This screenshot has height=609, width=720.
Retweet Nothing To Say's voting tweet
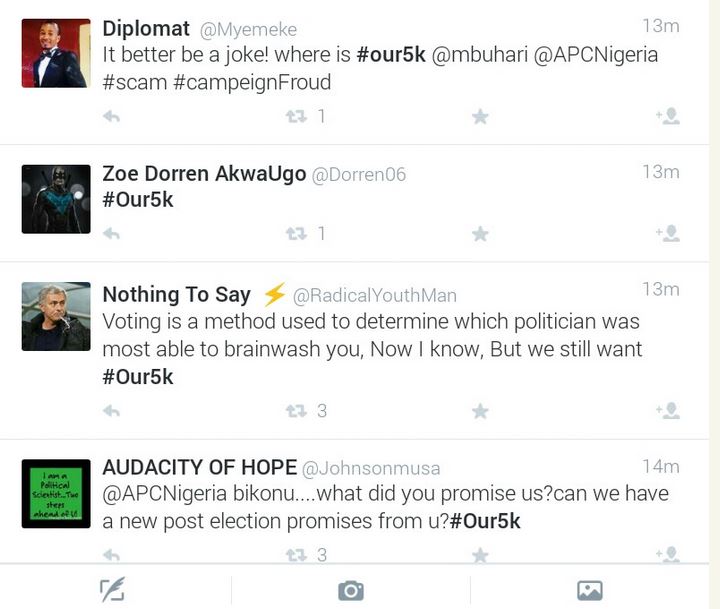pos(296,411)
